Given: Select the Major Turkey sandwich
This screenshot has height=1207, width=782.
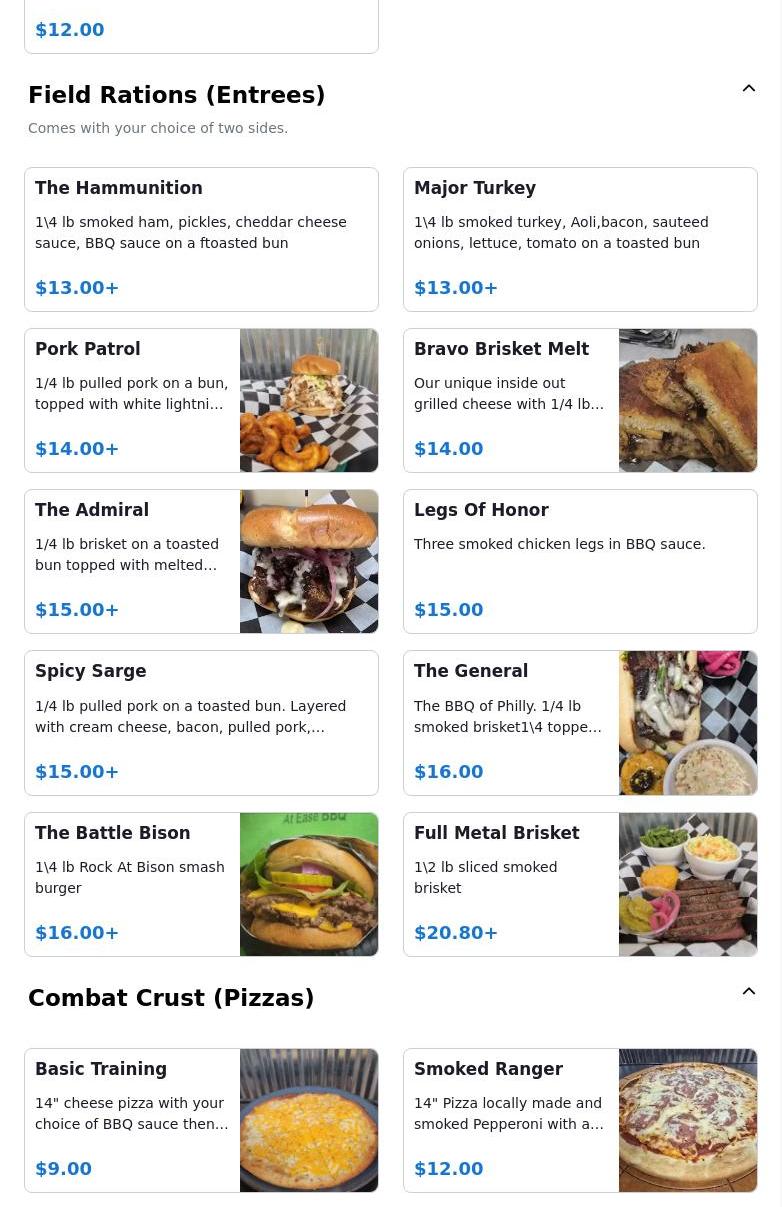Looking at the screenshot, I should point(580,239).
